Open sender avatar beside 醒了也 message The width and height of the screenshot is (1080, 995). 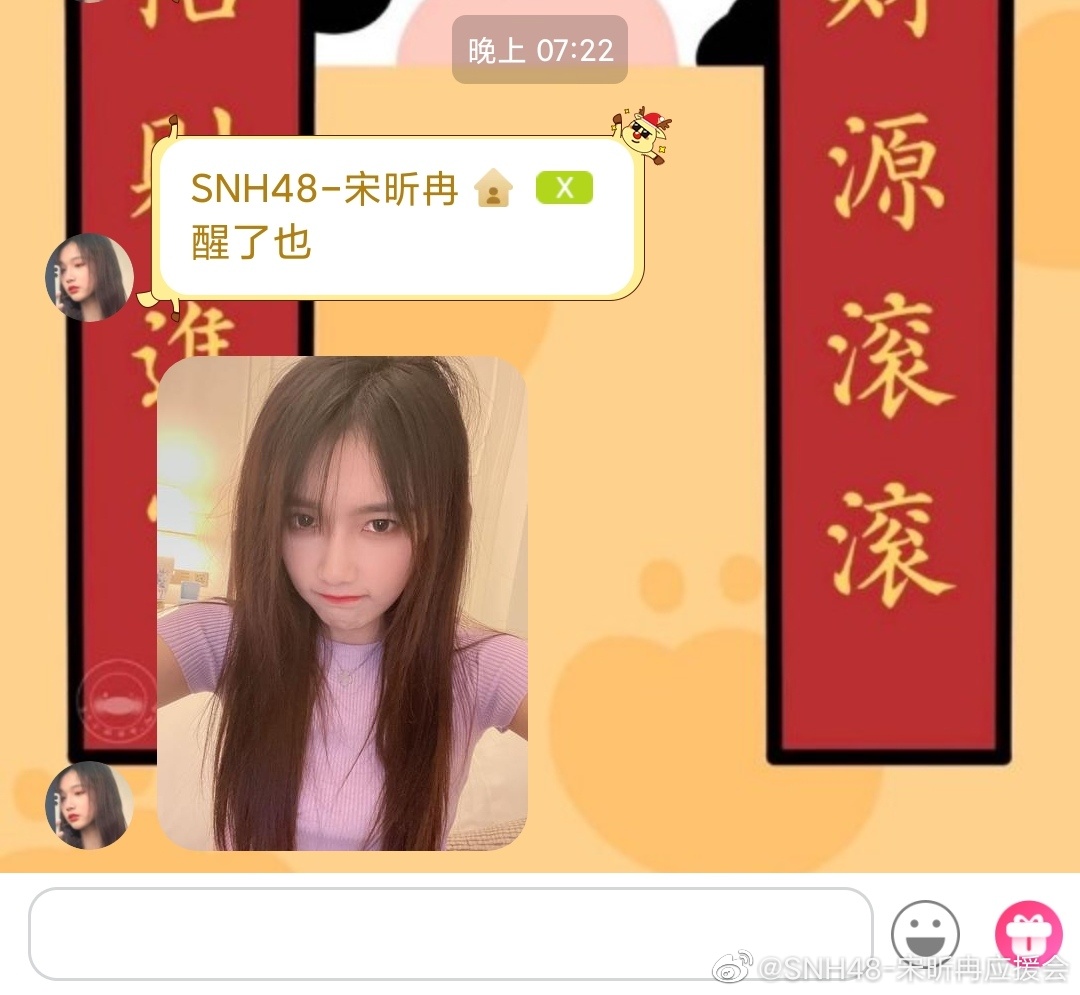[x=90, y=277]
